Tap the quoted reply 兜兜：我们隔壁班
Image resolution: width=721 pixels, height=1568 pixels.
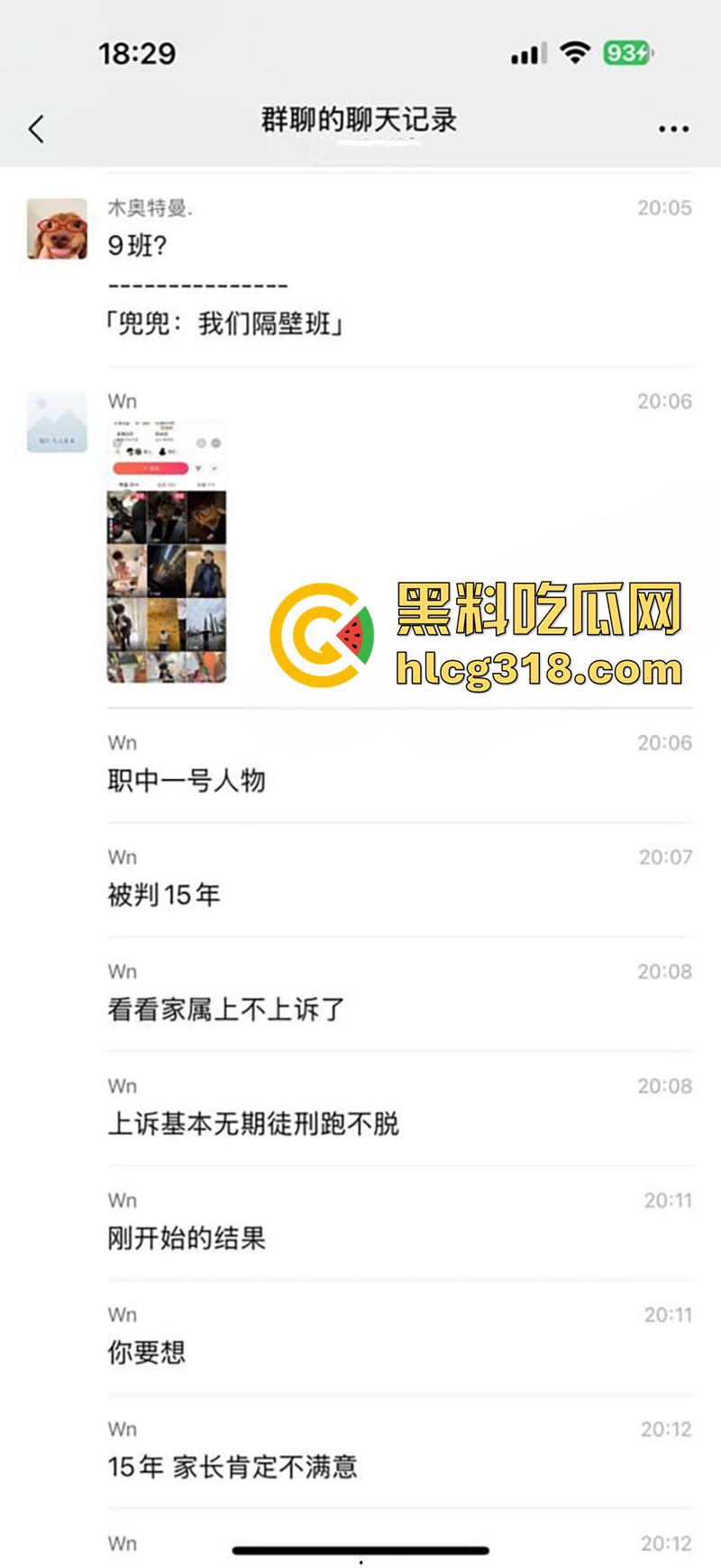224,324
